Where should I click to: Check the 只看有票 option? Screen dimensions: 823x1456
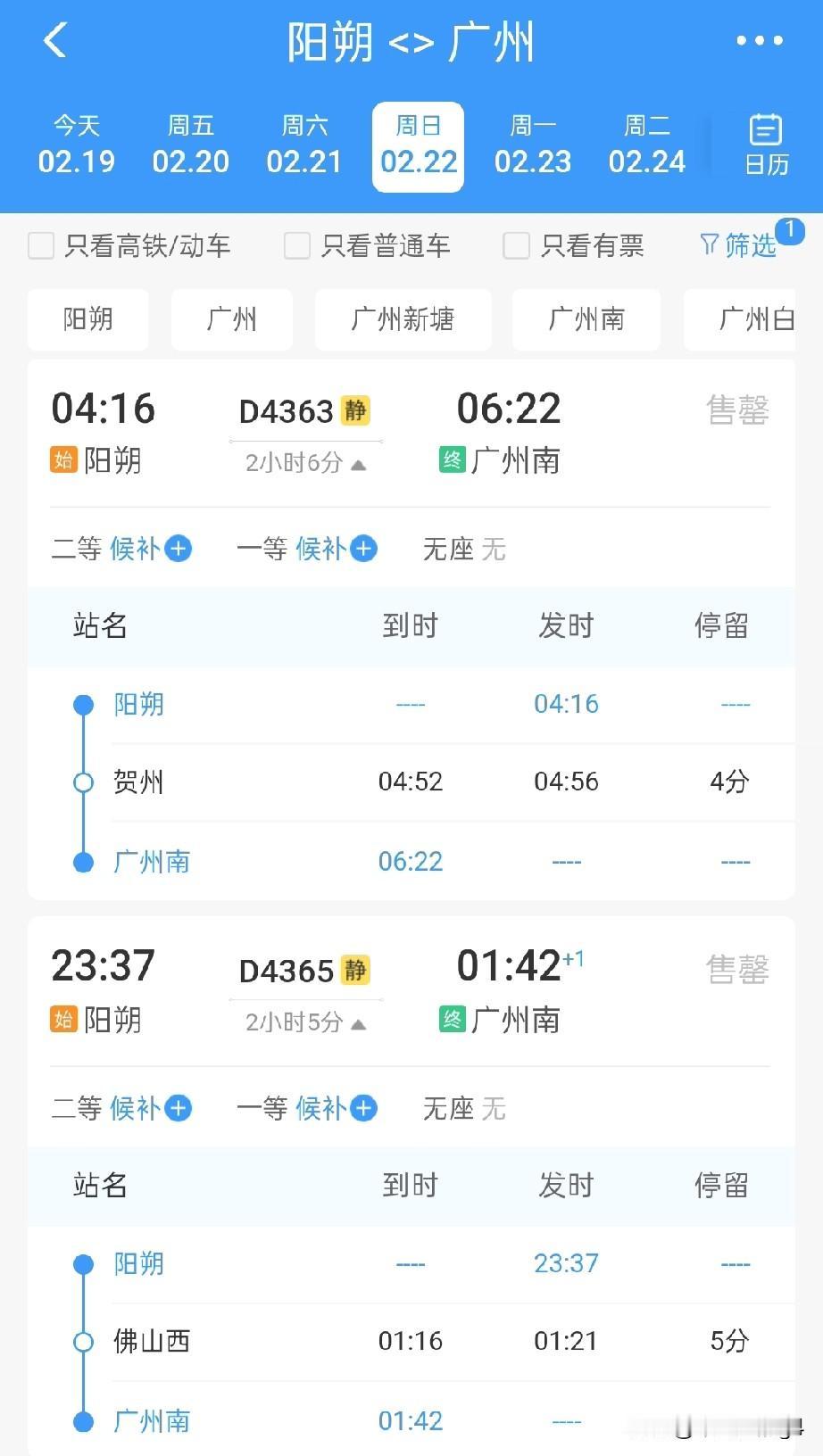pyautogui.click(x=516, y=245)
